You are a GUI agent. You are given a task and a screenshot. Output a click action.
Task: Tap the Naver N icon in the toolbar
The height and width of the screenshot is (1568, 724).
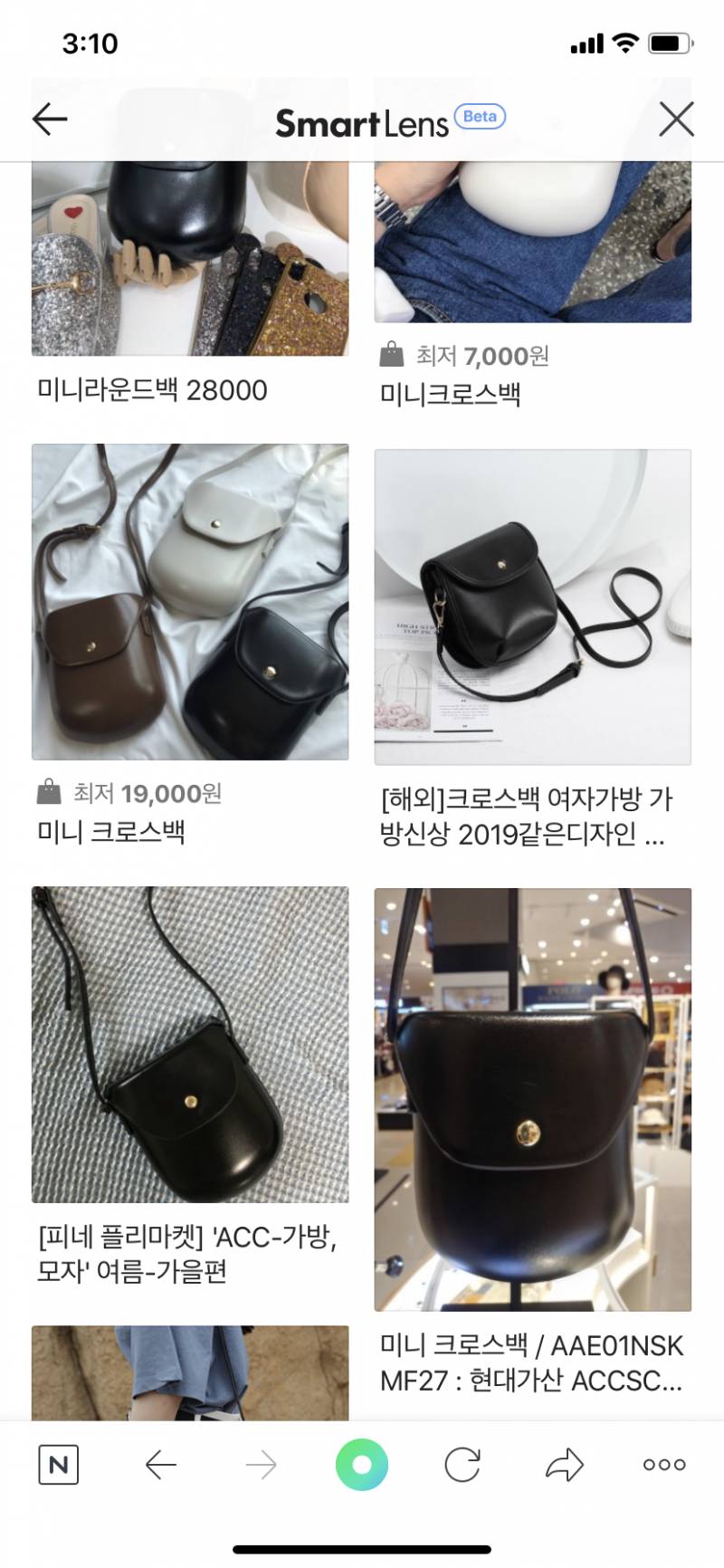(x=60, y=1462)
